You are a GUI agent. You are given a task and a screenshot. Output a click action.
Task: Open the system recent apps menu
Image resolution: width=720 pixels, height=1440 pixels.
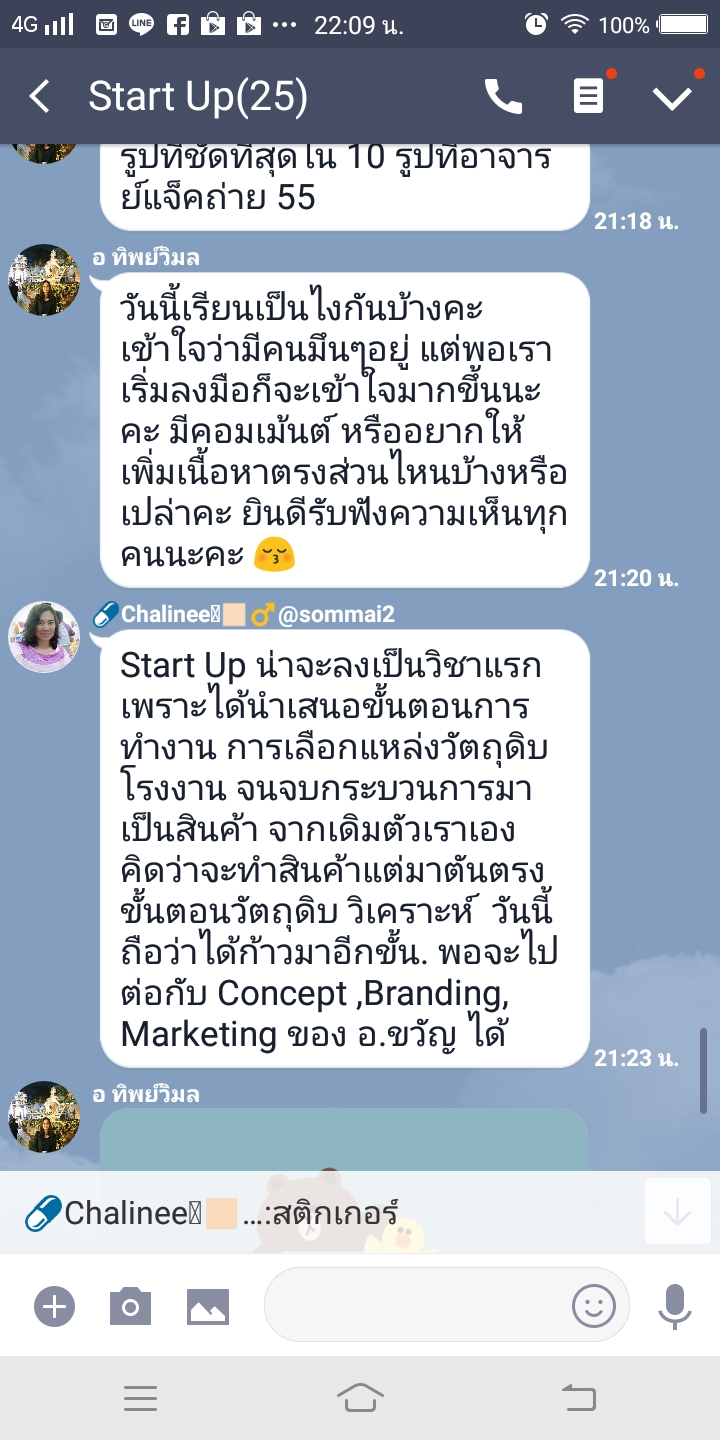point(140,1398)
